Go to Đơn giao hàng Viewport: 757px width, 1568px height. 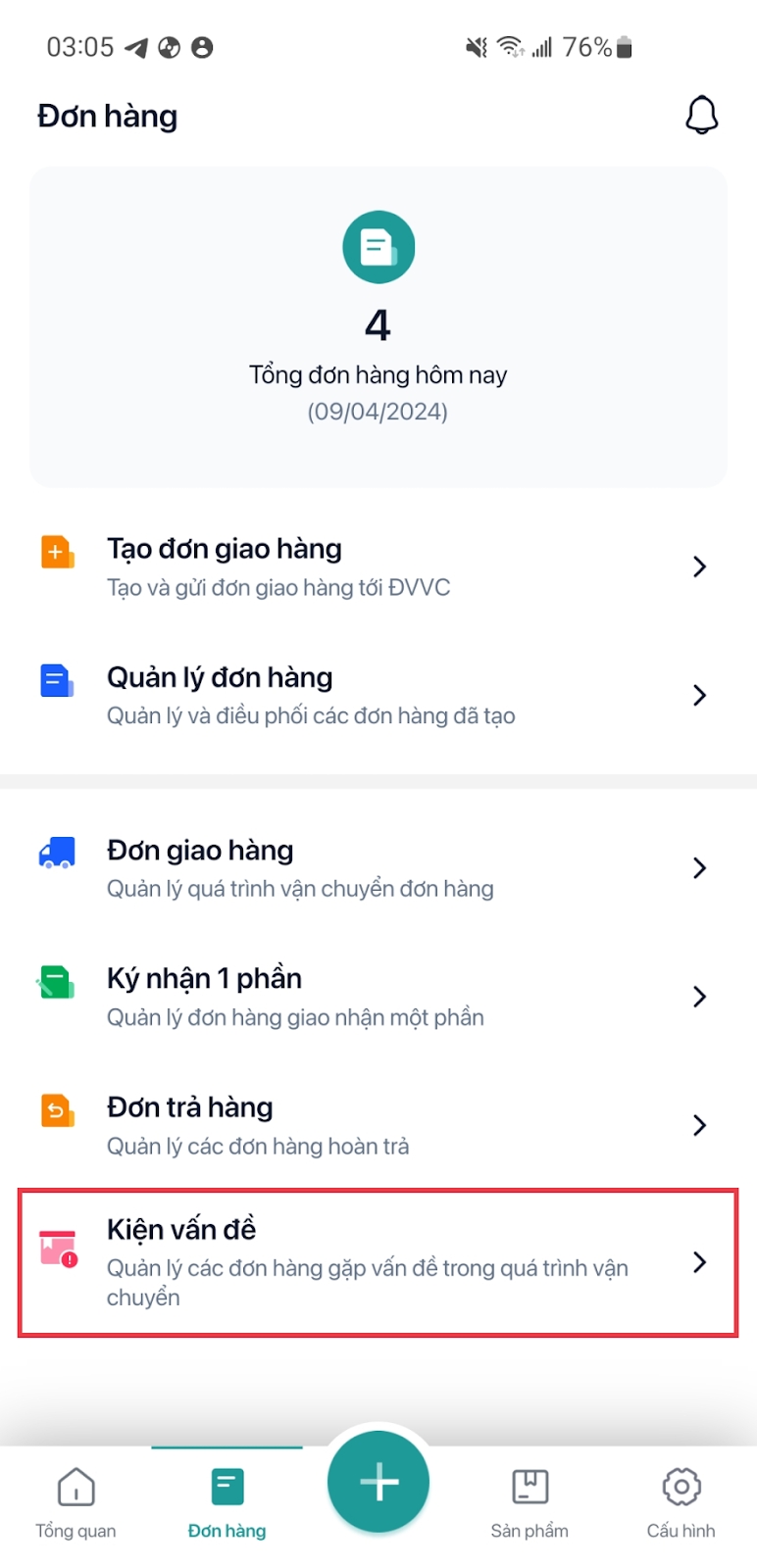[378, 868]
